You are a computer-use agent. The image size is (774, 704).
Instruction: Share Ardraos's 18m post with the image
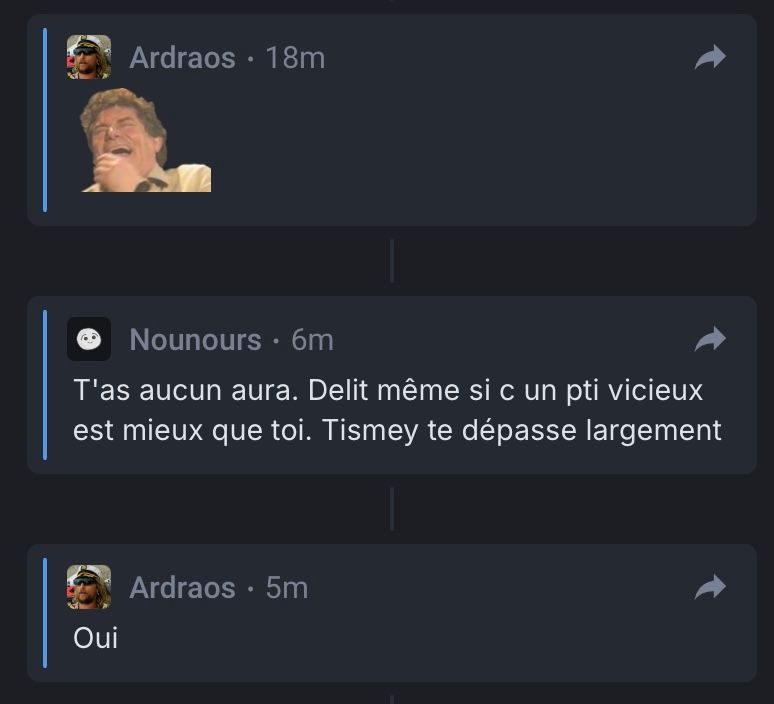tap(710, 59)
